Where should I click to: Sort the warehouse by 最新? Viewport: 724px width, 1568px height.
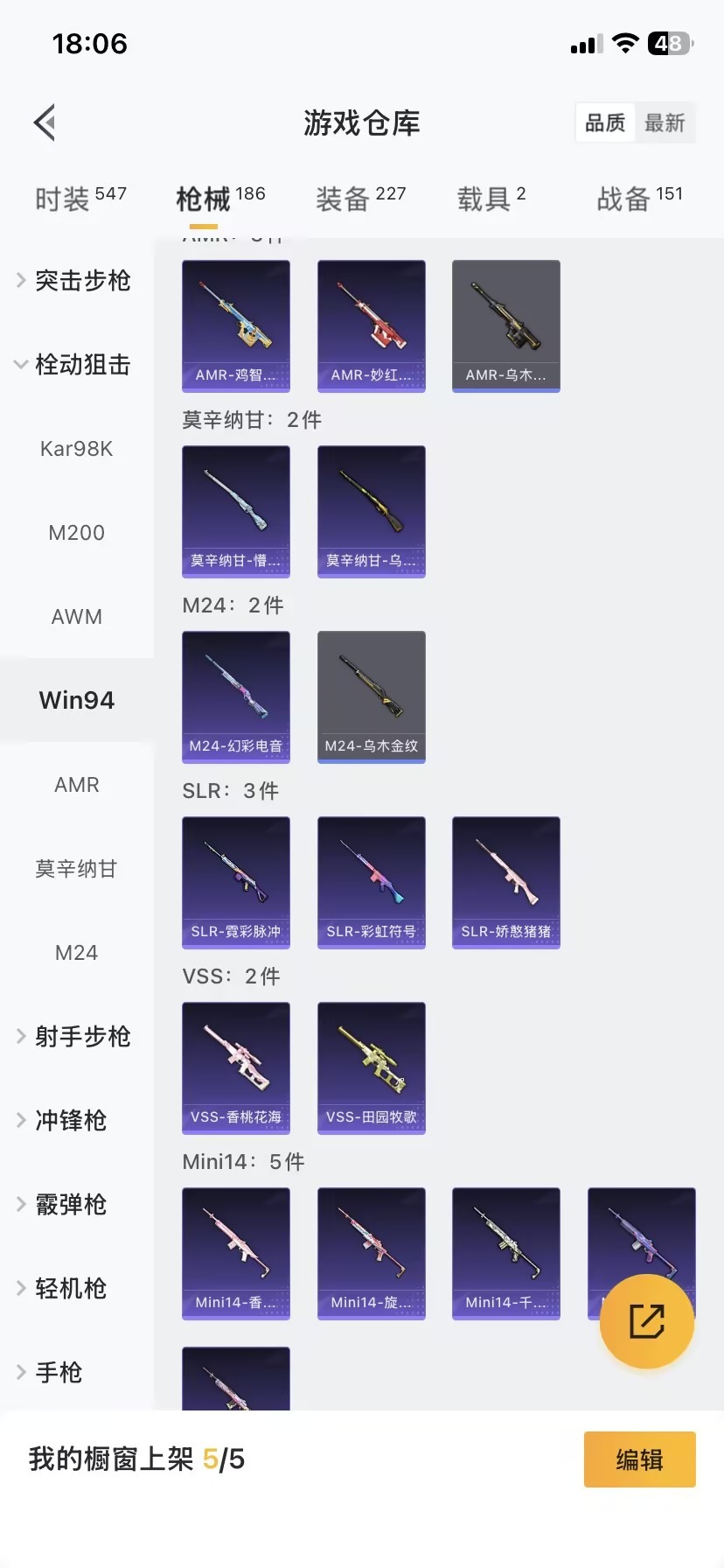tap(665, 122)
